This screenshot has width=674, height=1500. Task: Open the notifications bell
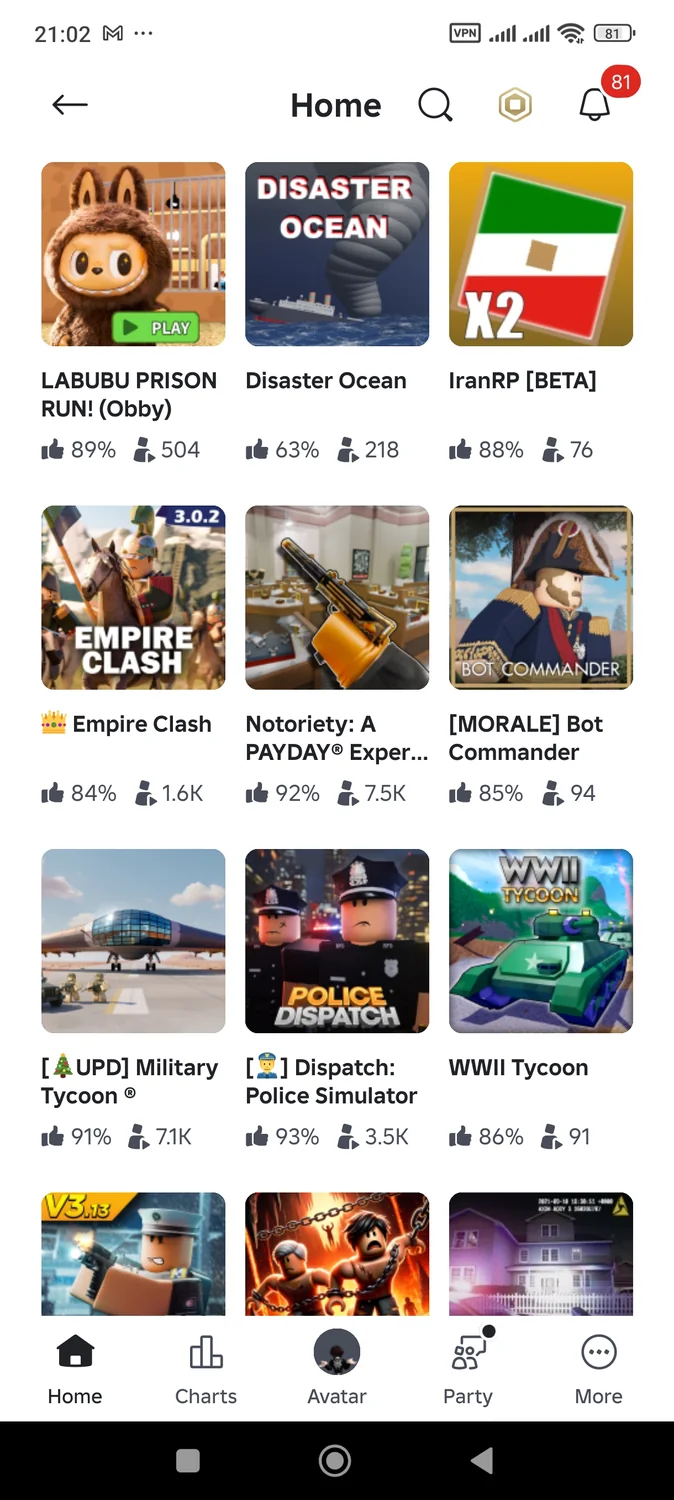[595, 105]
